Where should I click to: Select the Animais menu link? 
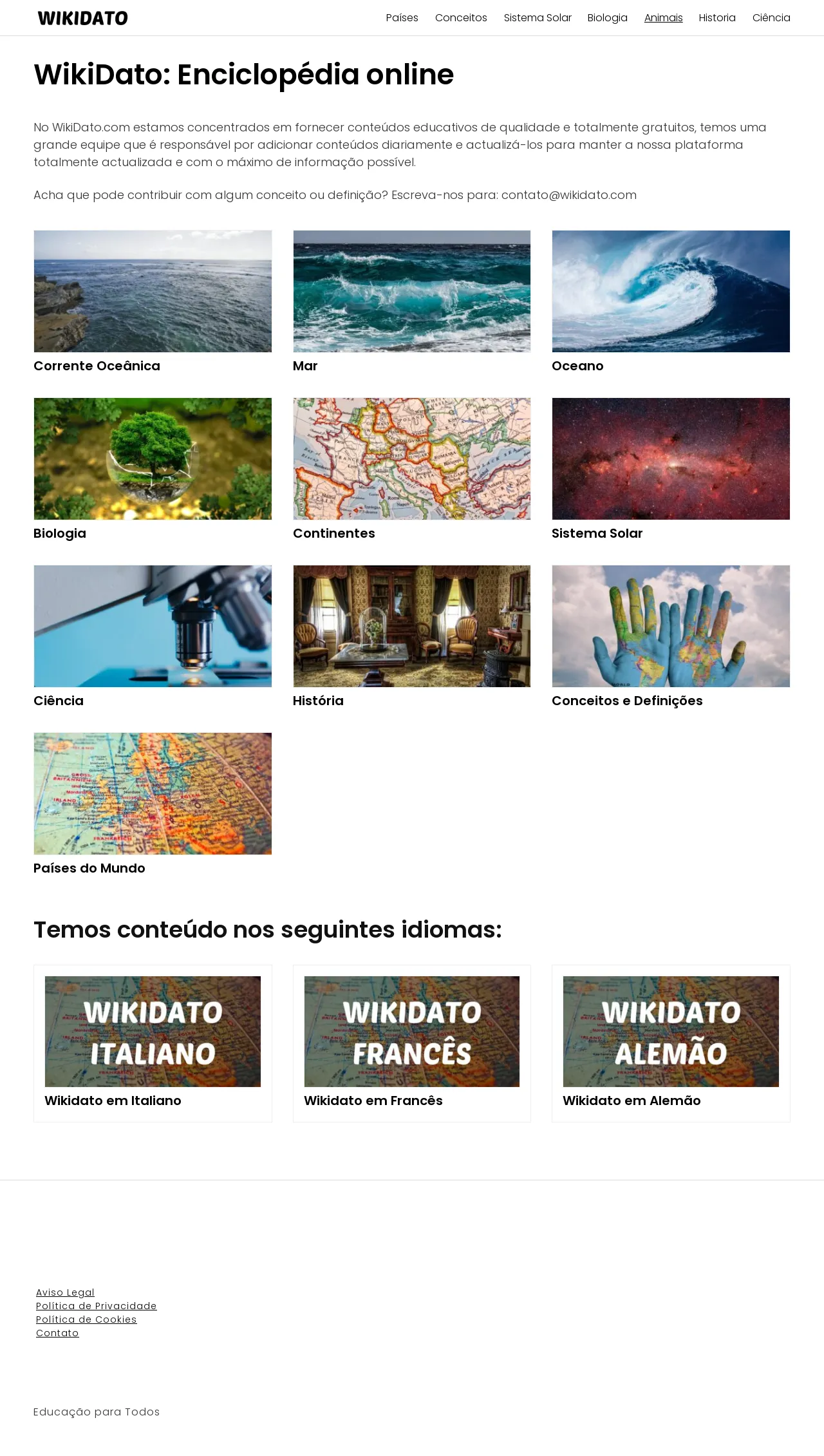pyautogui.click(x=663, y=17)
